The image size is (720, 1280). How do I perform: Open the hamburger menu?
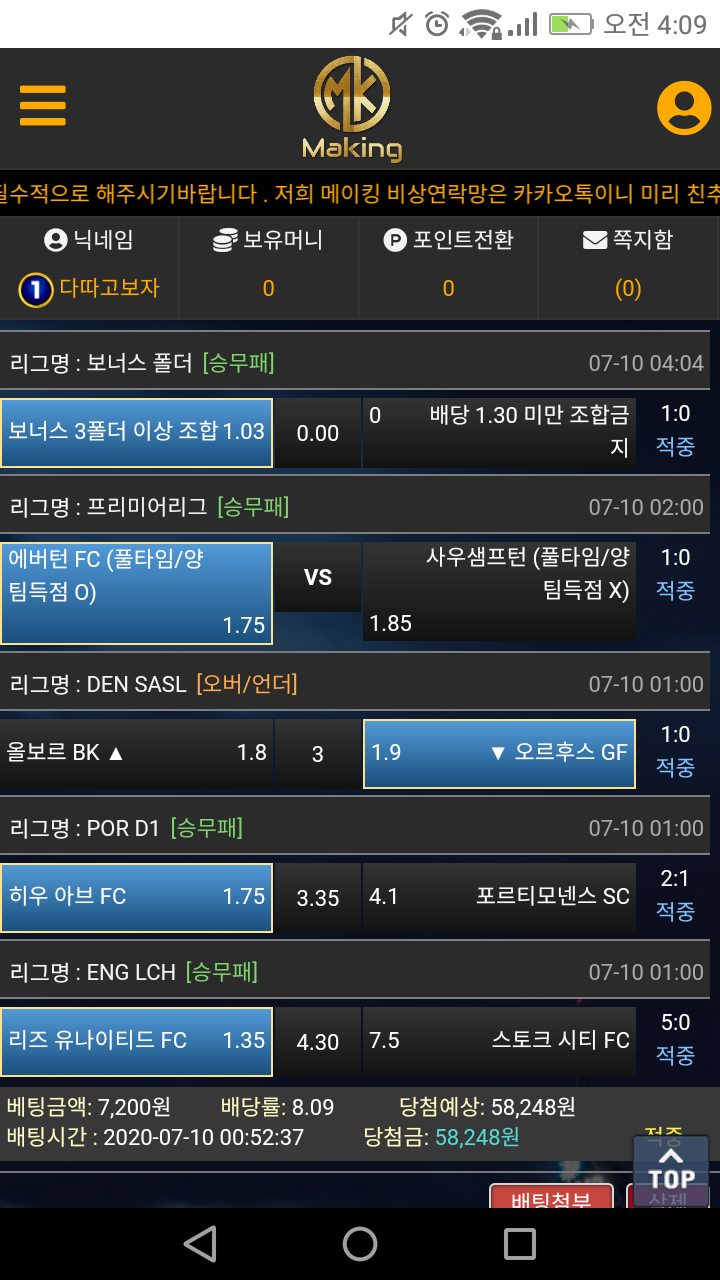(42, 106)
